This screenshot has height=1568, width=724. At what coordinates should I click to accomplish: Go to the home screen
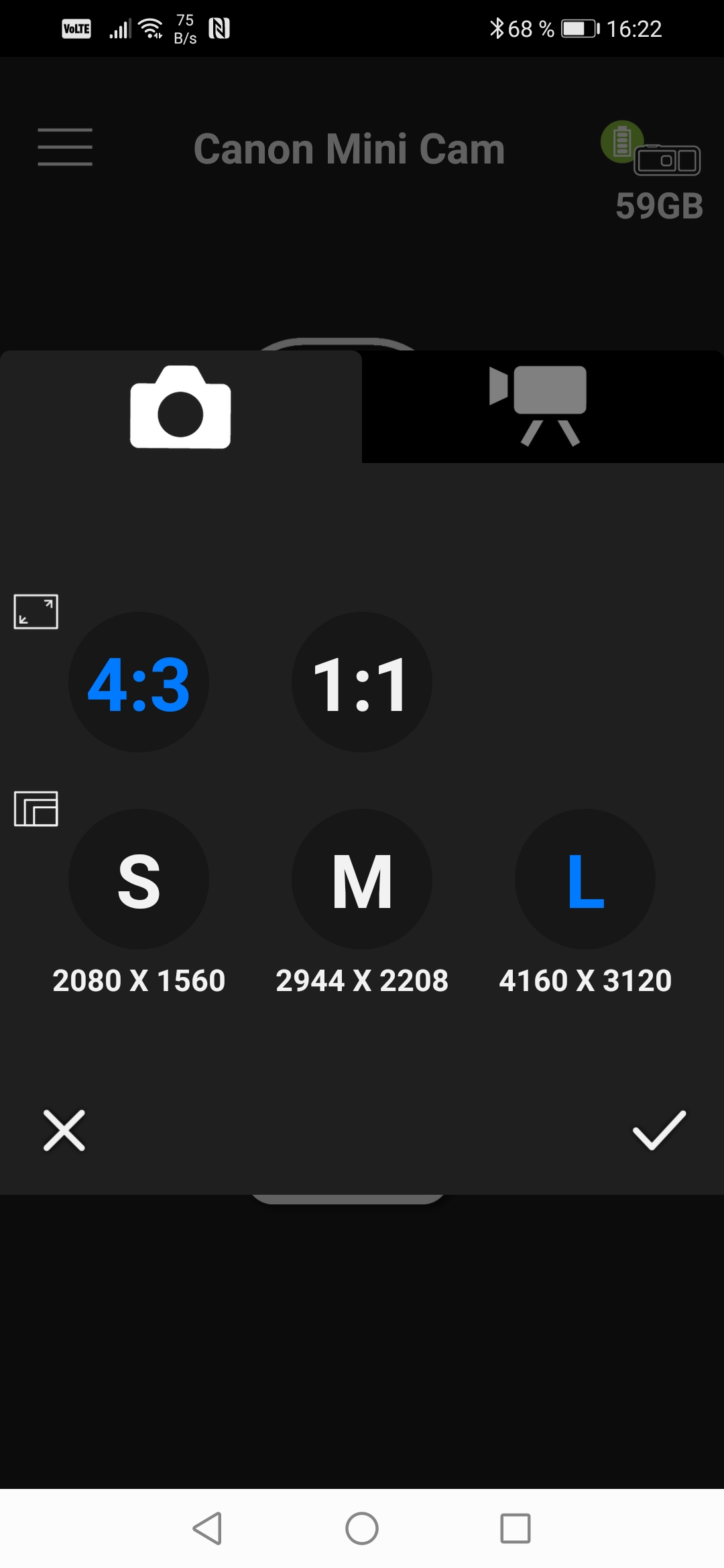tap(362, 1528)
